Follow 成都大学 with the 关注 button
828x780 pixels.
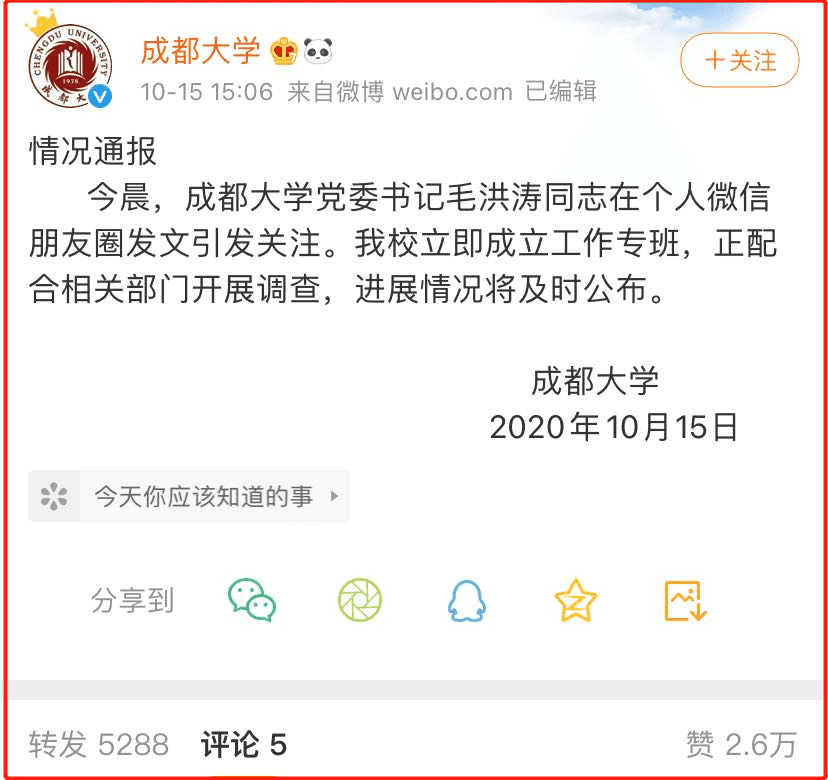740,61
